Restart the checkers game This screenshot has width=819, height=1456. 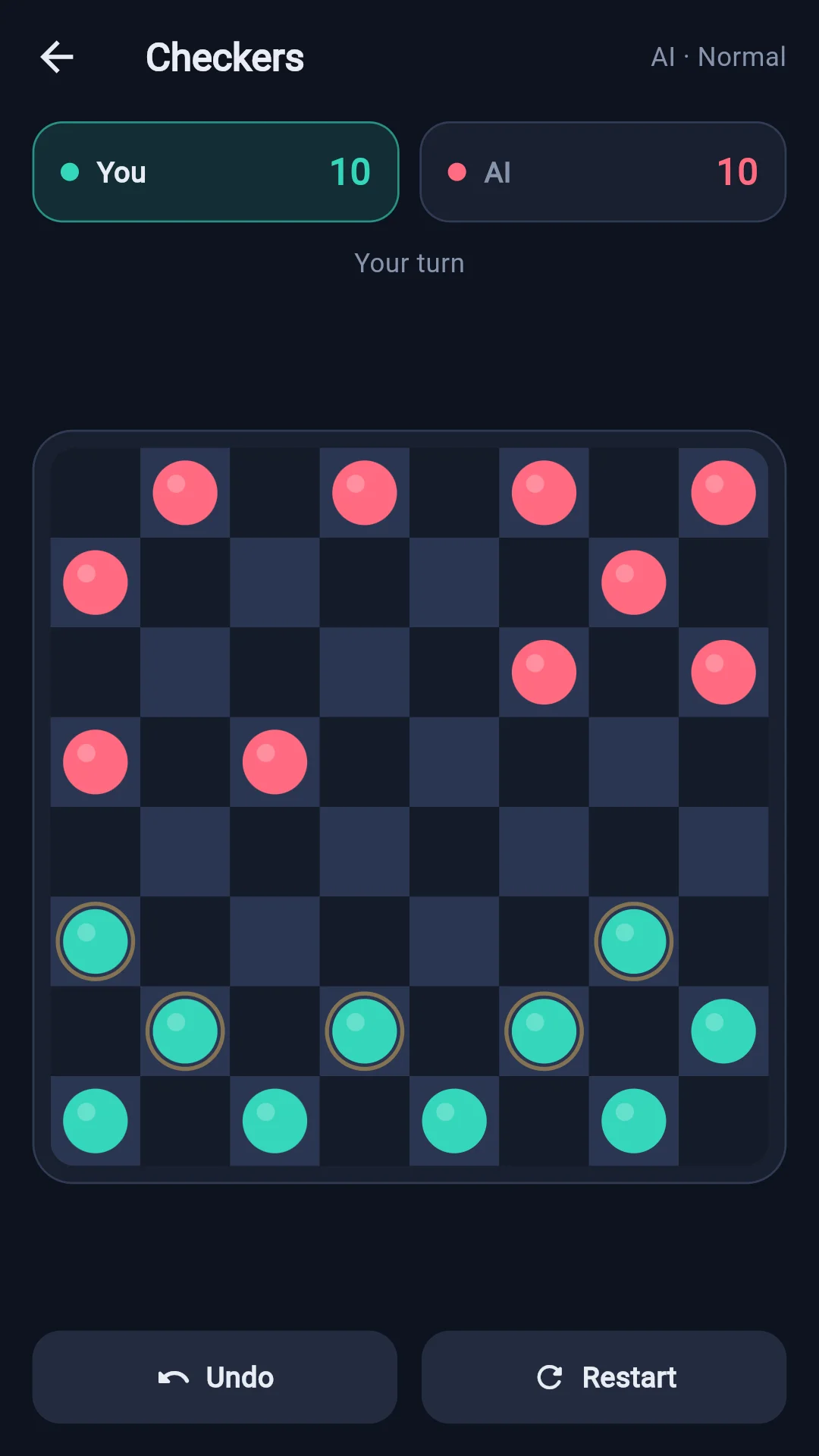point(604,1377)
